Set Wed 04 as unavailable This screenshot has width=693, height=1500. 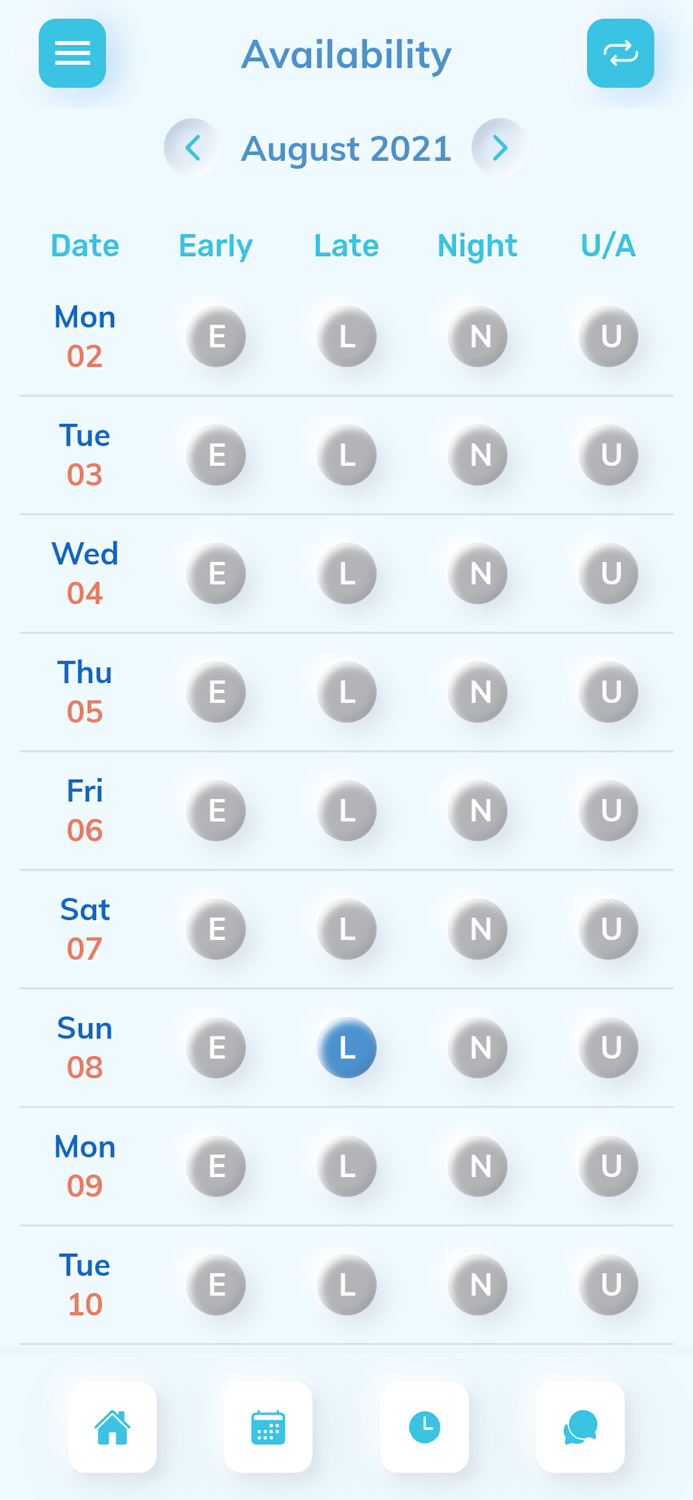point(608,573)
